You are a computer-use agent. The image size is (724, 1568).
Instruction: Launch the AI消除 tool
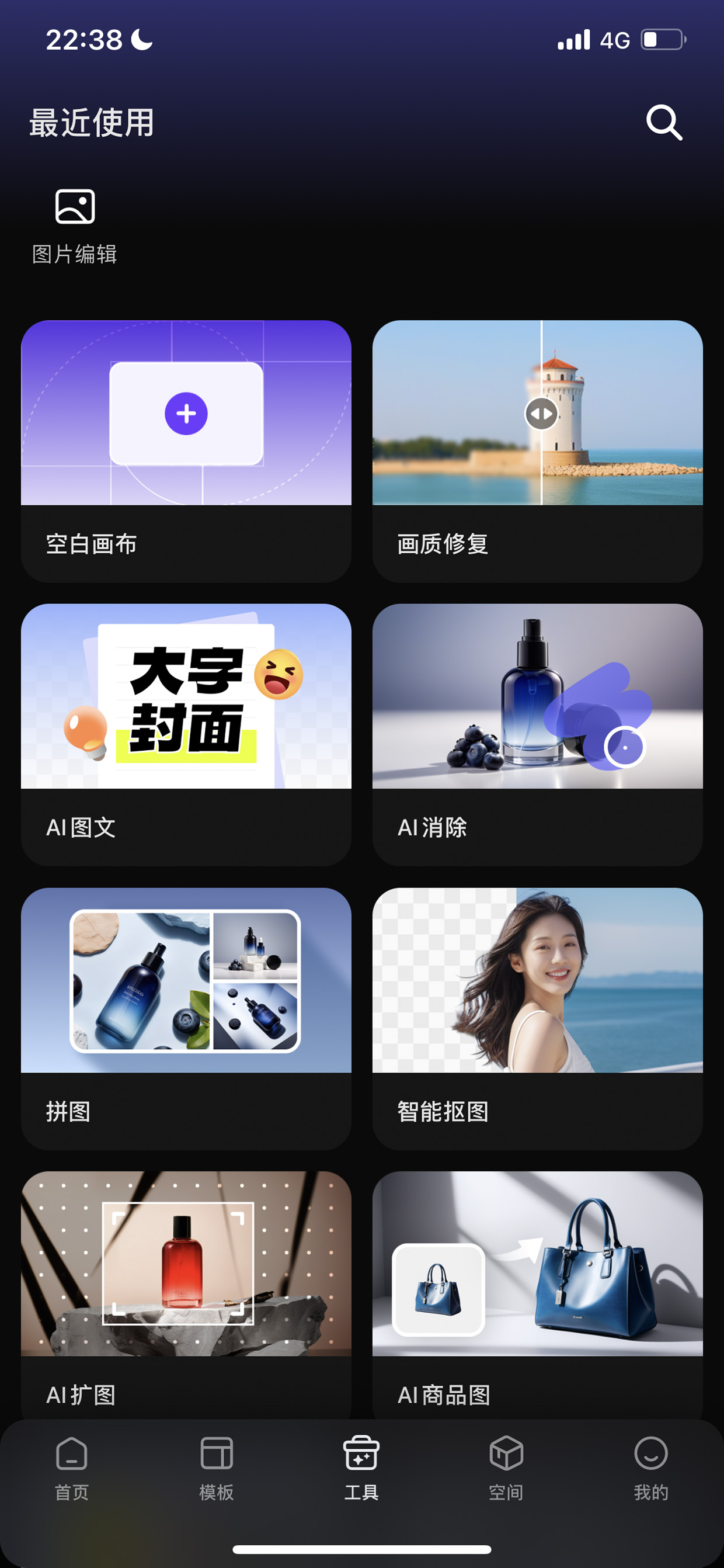click(x=537, y=735)
